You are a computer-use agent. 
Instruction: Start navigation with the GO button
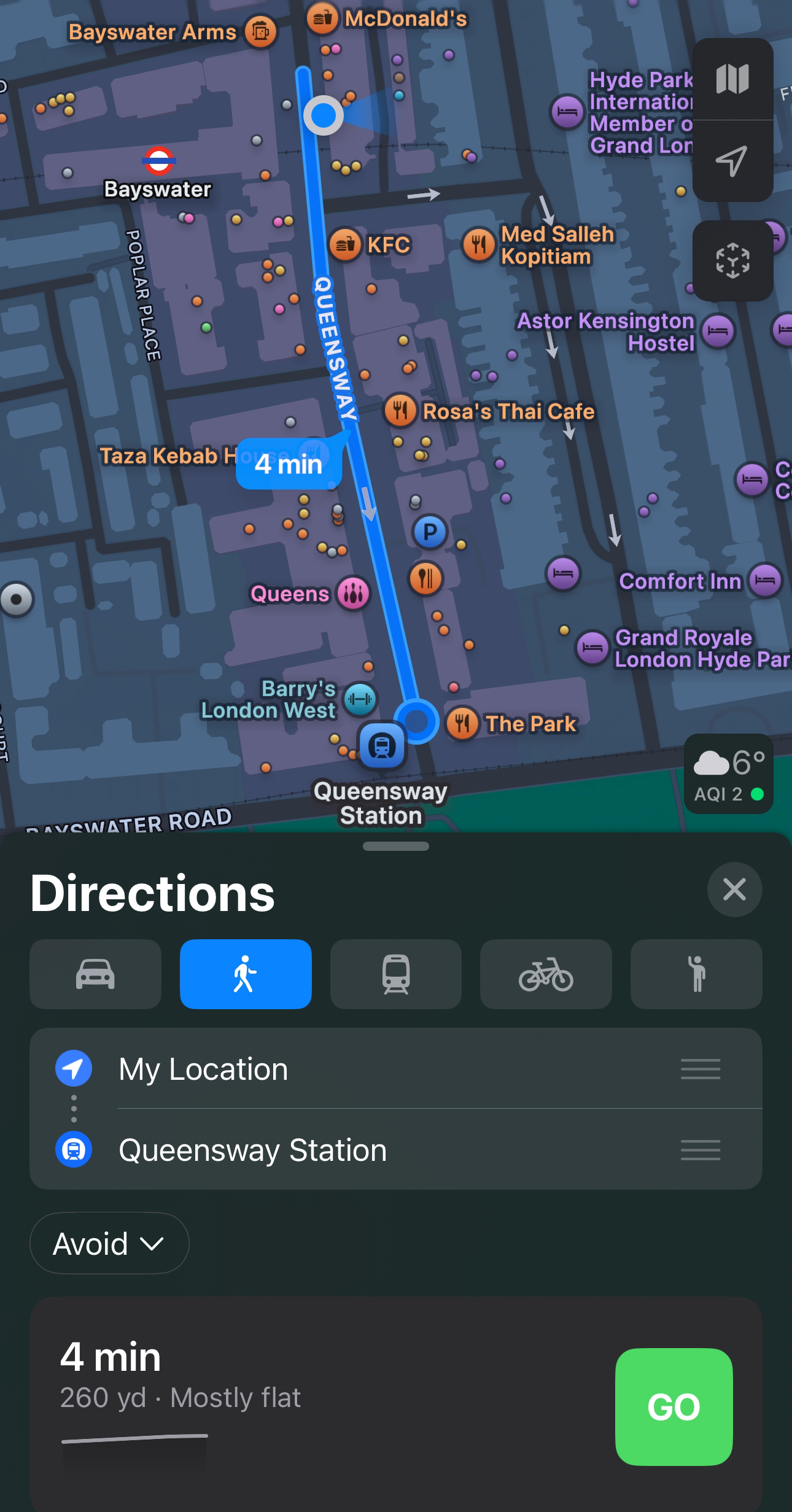coord(674,1406)
